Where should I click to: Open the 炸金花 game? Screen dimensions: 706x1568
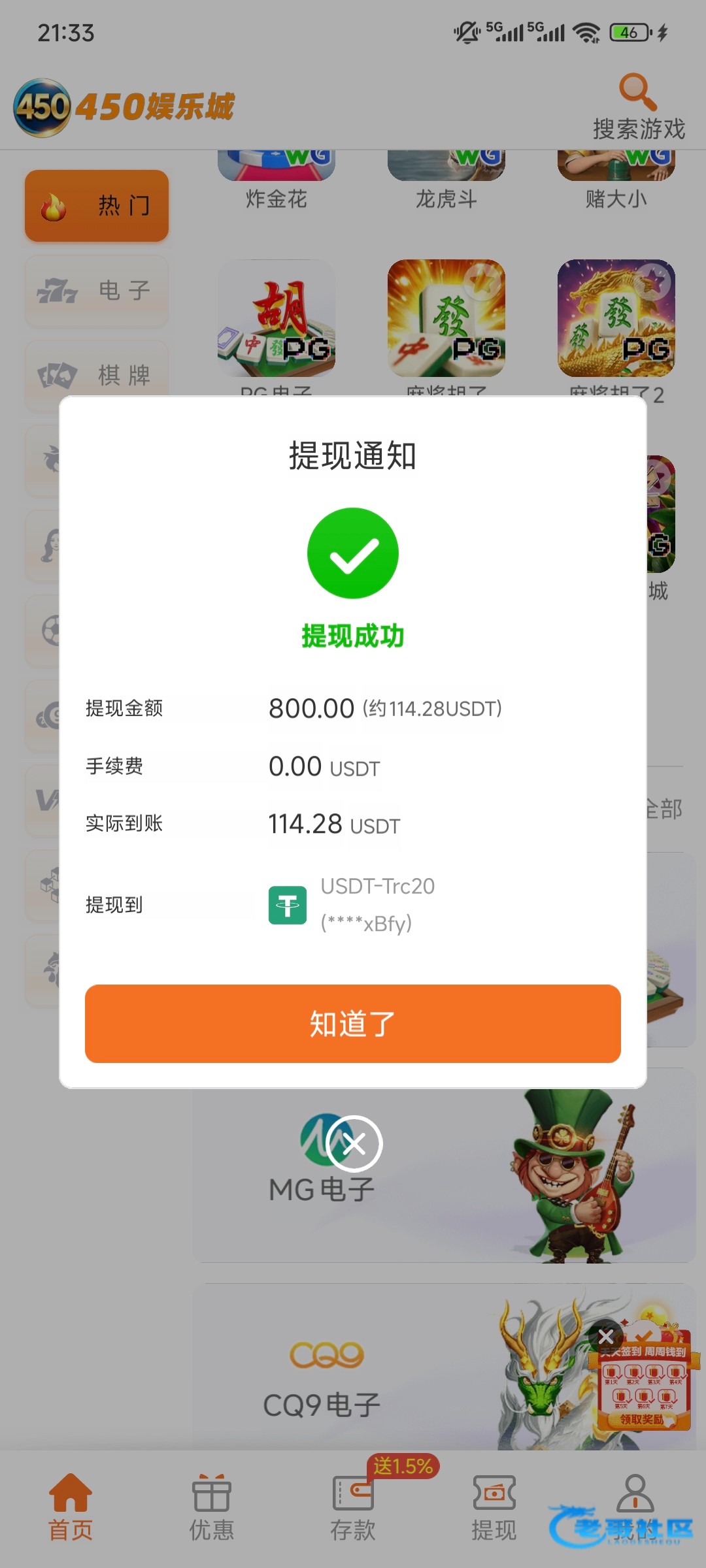[x=276, y=178]
